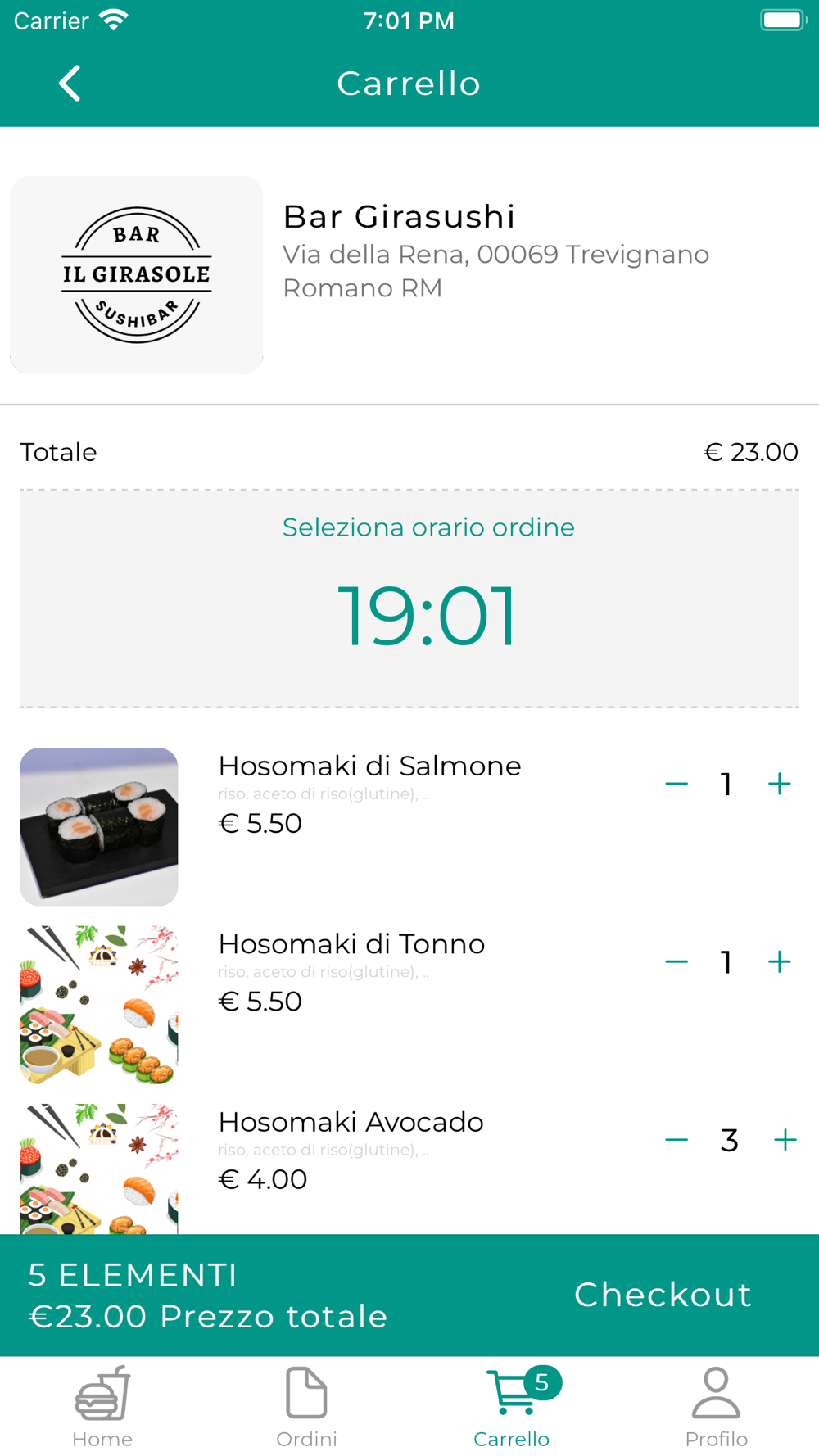Decrease quantity of Hosomaki di Tonno
The width and height of the screenshot is (819, 1456).
[x=676, y=961]
